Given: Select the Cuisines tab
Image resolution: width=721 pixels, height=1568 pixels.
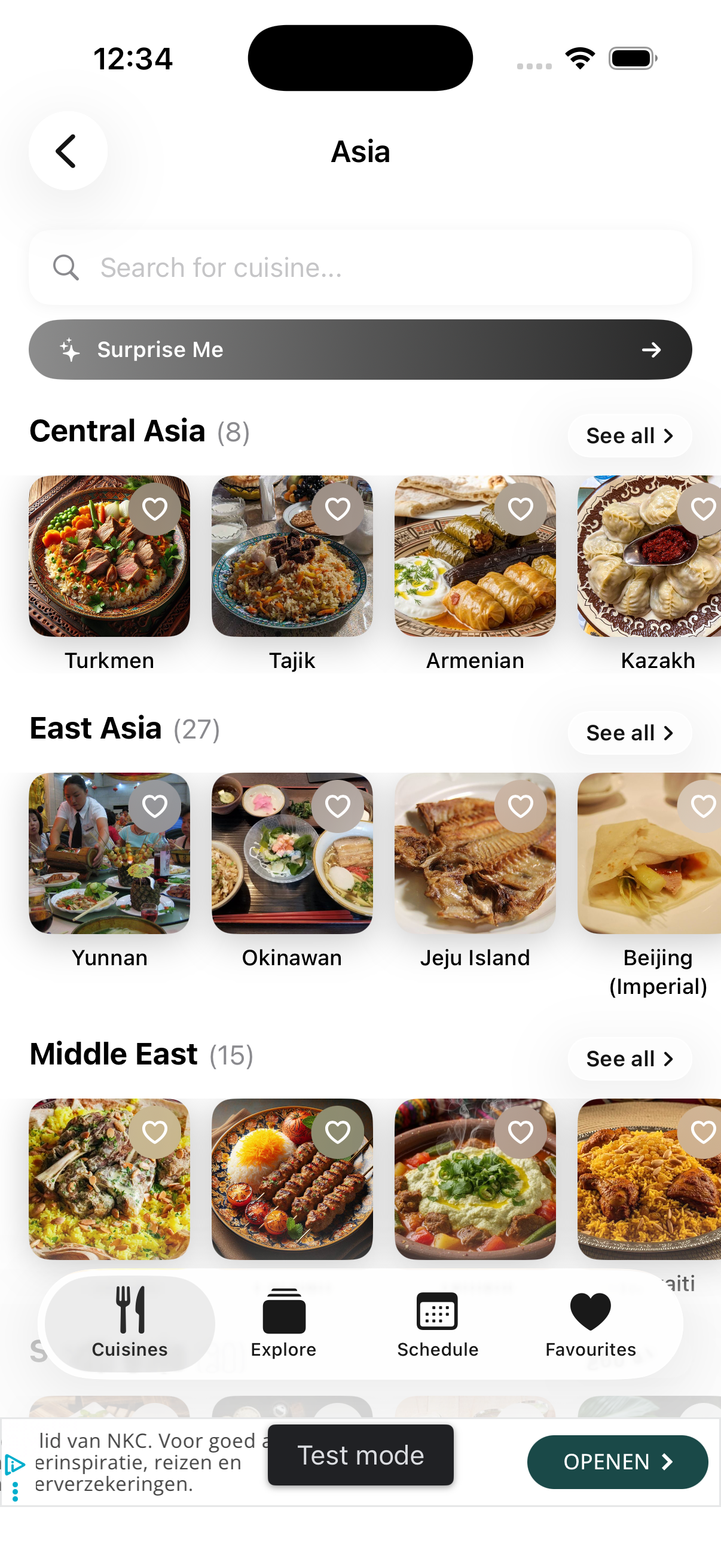Looking at the screenshot, I should tap(130, 1323).
